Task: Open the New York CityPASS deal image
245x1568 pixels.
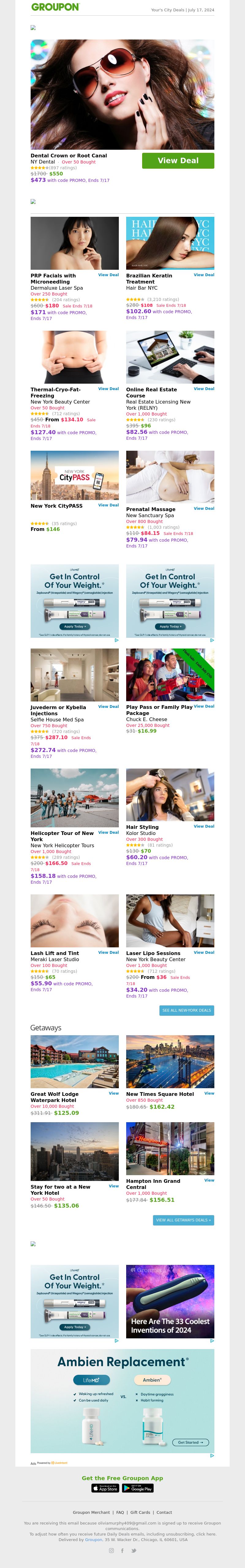Action: pyautogui.click(x=74, y=475)
